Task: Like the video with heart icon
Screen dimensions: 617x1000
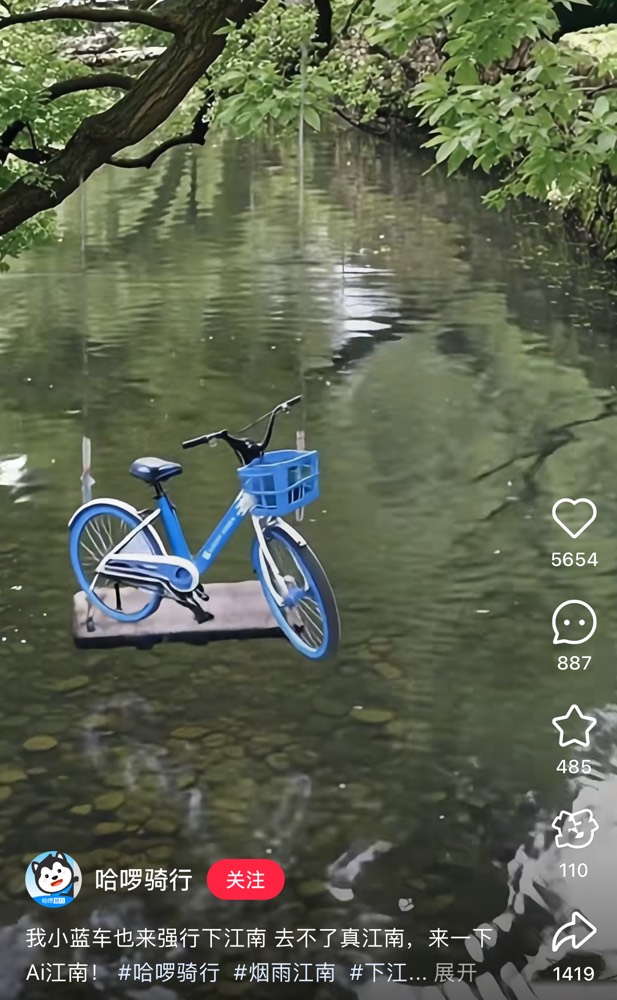Action: pyautogui.click(x=574, y=517)
